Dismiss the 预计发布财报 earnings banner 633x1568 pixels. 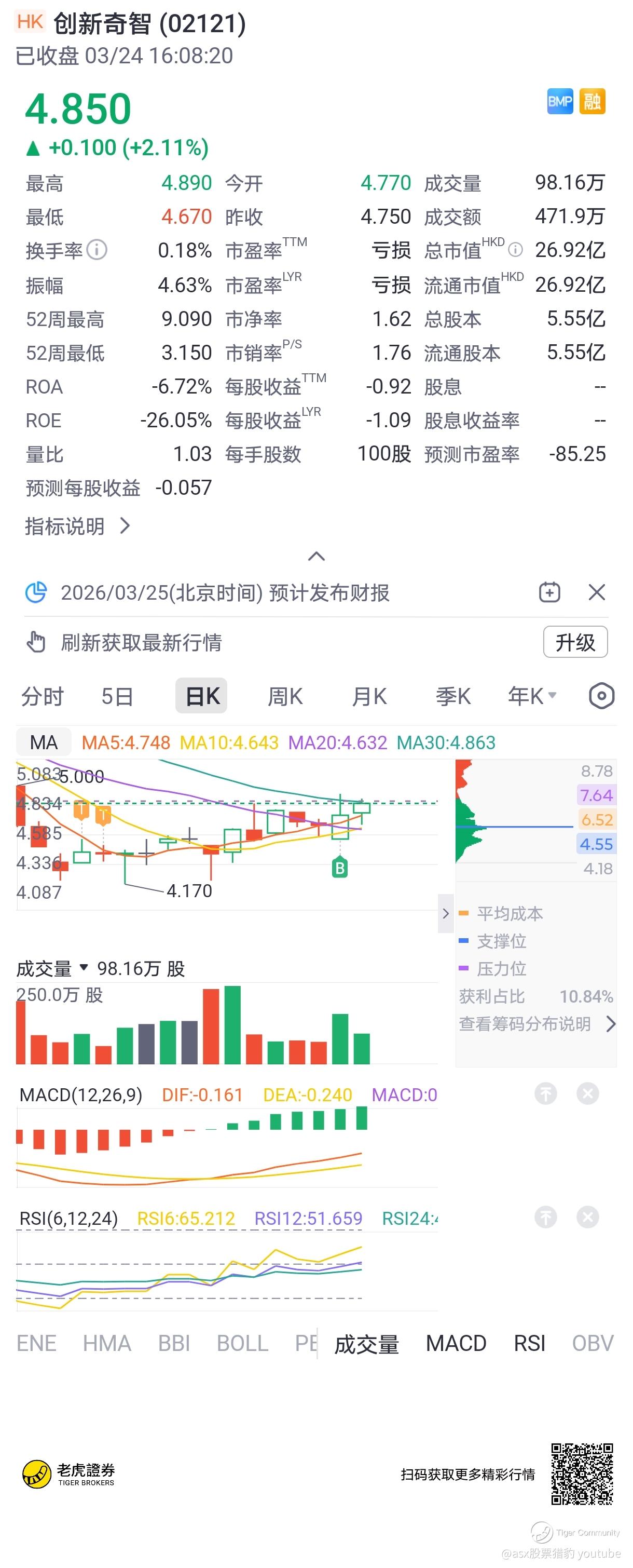click(597, 592)
